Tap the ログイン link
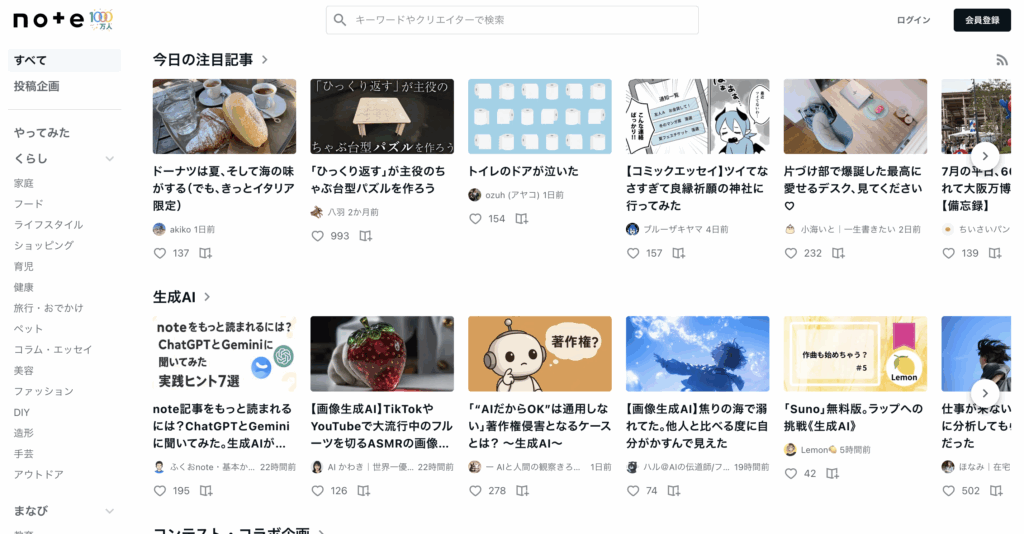 (x=913, y=20)
